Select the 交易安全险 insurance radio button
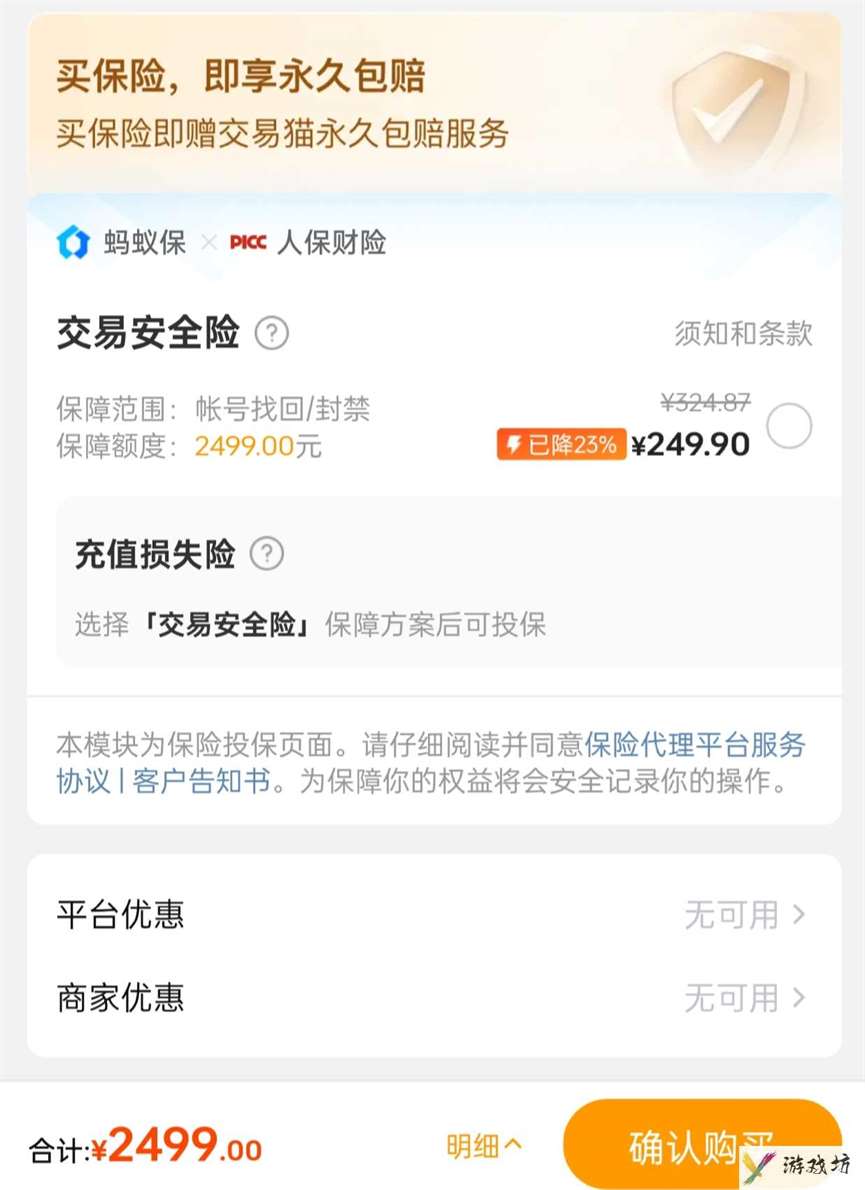 click(x=788, y=427)
